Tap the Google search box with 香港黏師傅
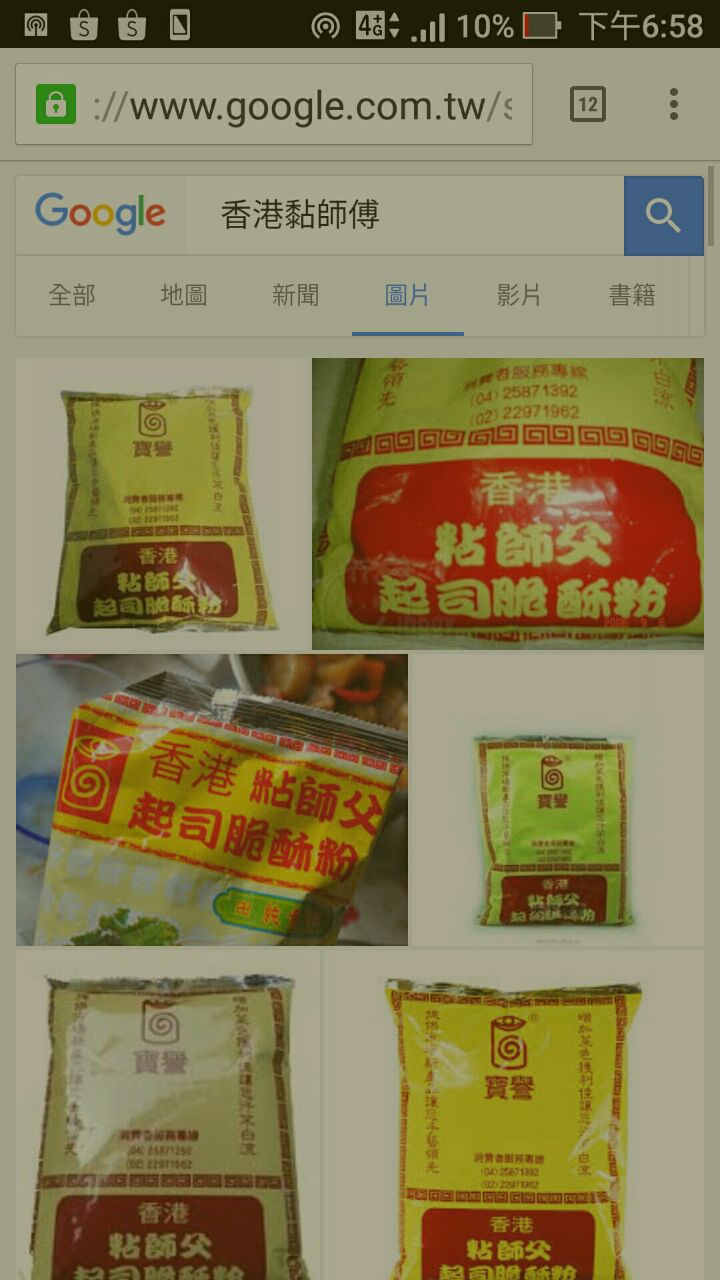The width and height of the screenshot is (720, 1280). point(400,215)
